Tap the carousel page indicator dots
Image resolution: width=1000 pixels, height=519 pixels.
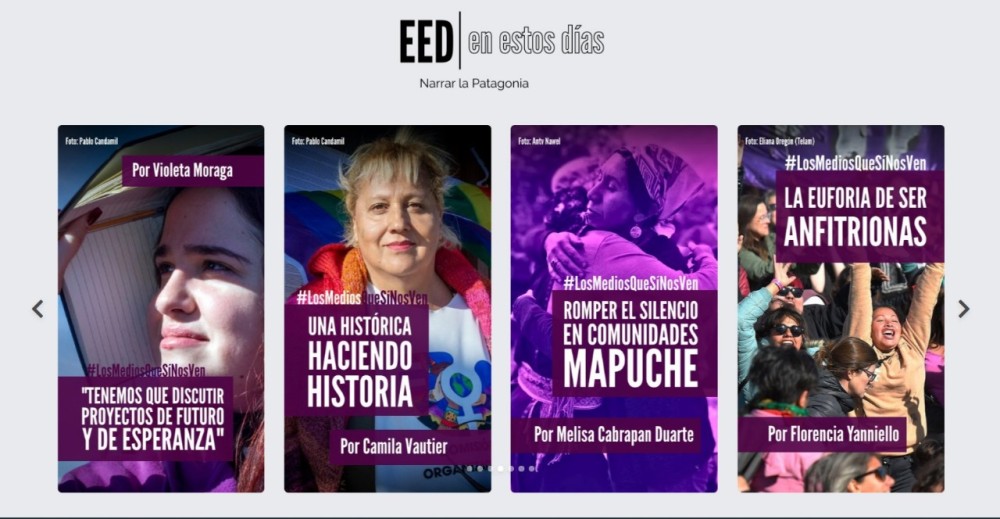coord(500,468)
